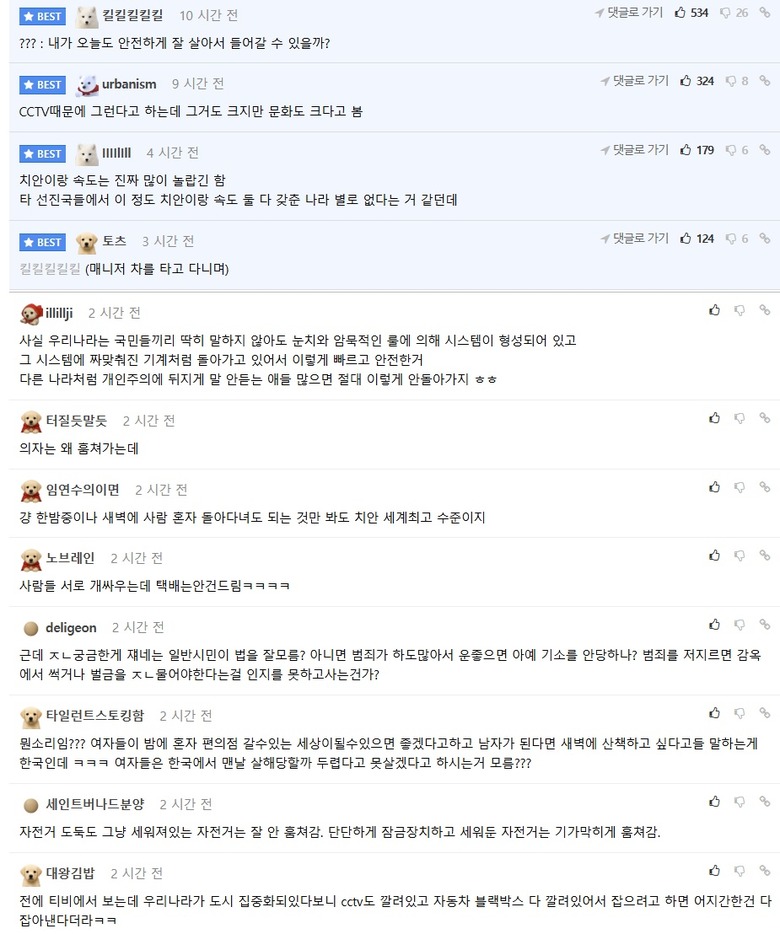Dislike 터질듯말듯's comment
This screenshot has height=934, width=780.
tap(740, 418)
